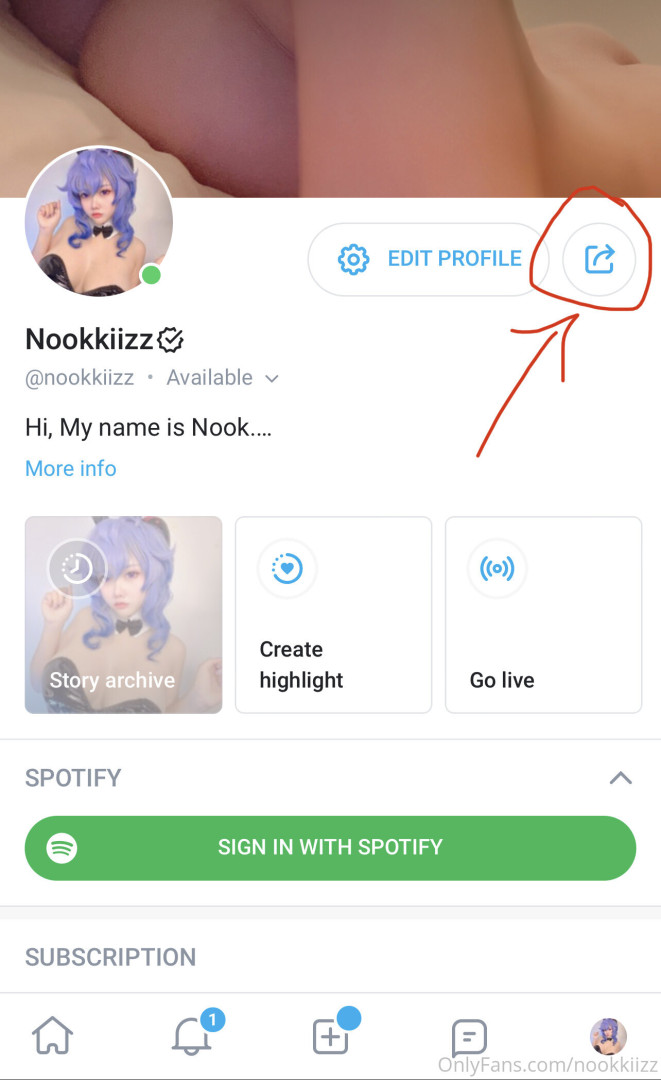Go to the Home tab
661x1080 pixels.
pos(53,1037)
